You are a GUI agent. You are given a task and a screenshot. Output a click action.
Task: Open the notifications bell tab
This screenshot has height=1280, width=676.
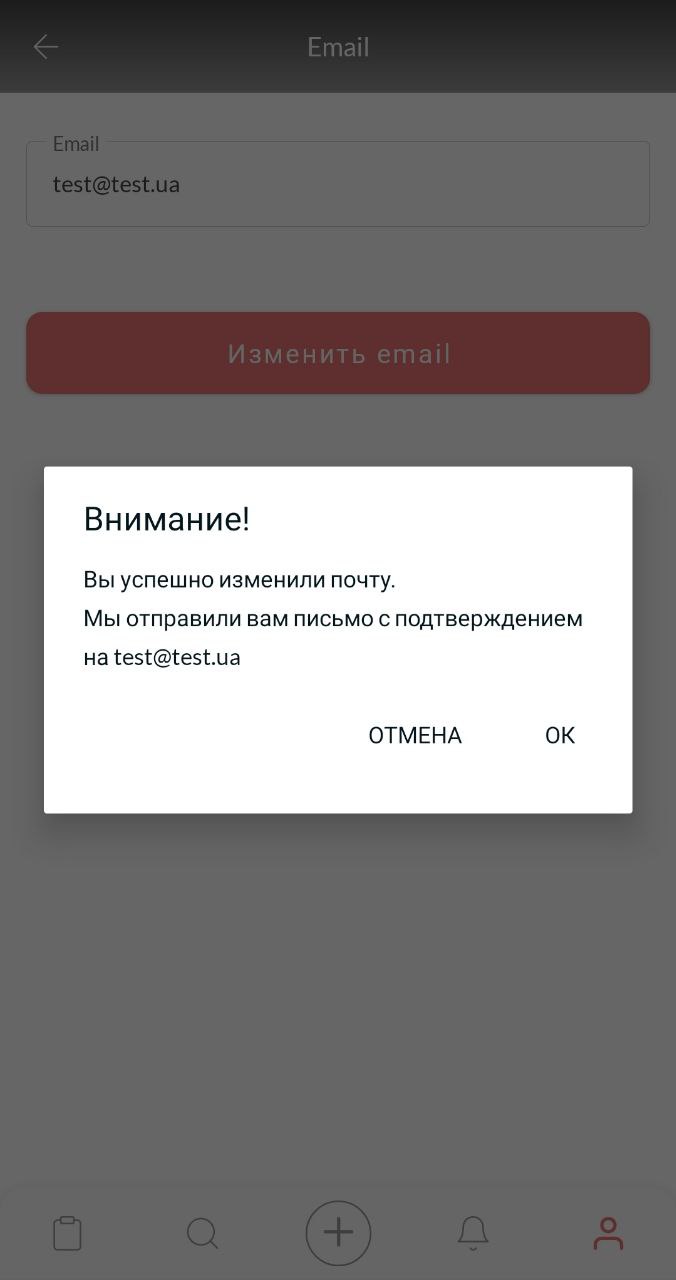click(x=473, y=1233)
